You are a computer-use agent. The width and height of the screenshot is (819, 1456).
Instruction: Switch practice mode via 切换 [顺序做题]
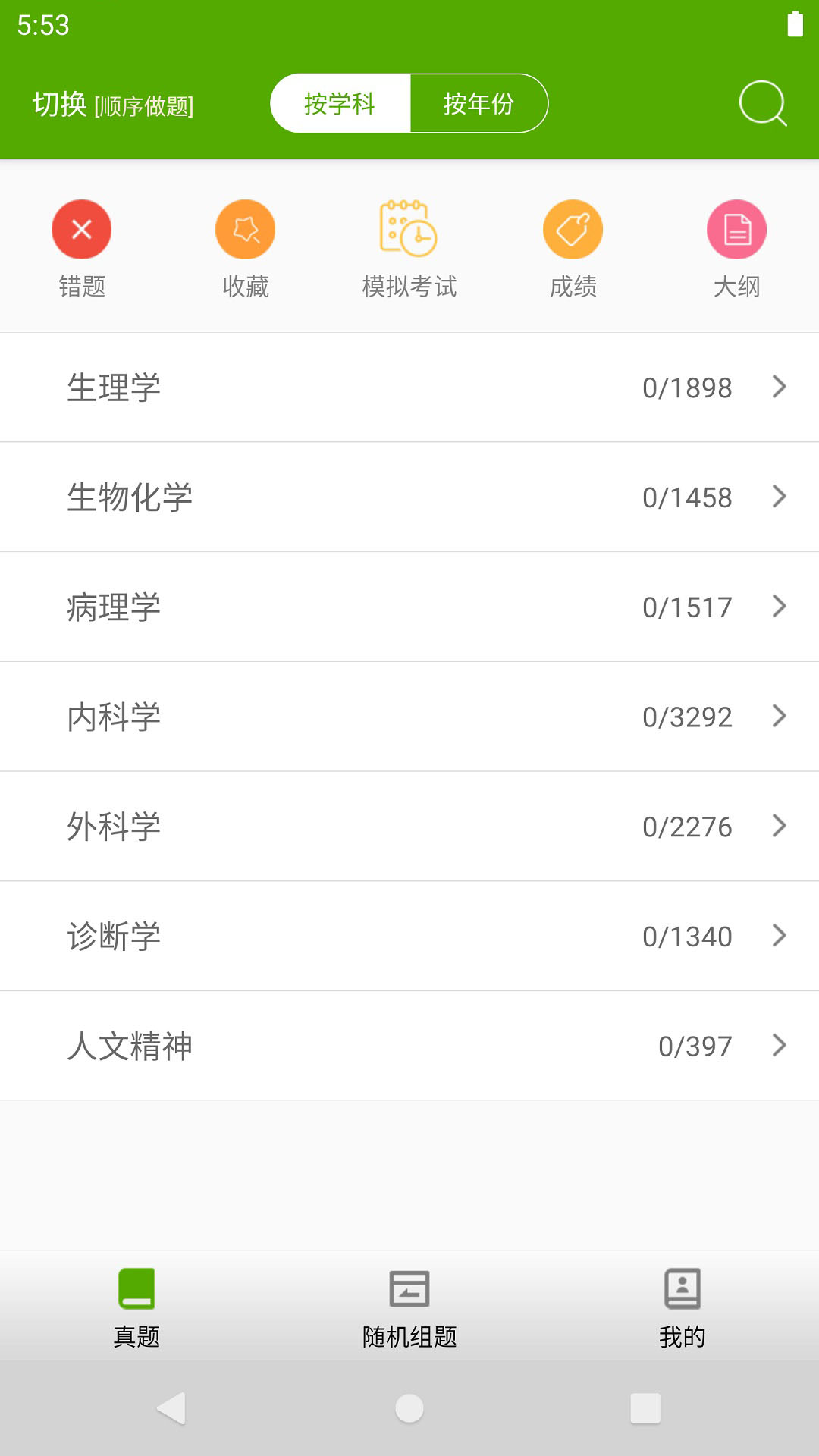coord(114,106)
